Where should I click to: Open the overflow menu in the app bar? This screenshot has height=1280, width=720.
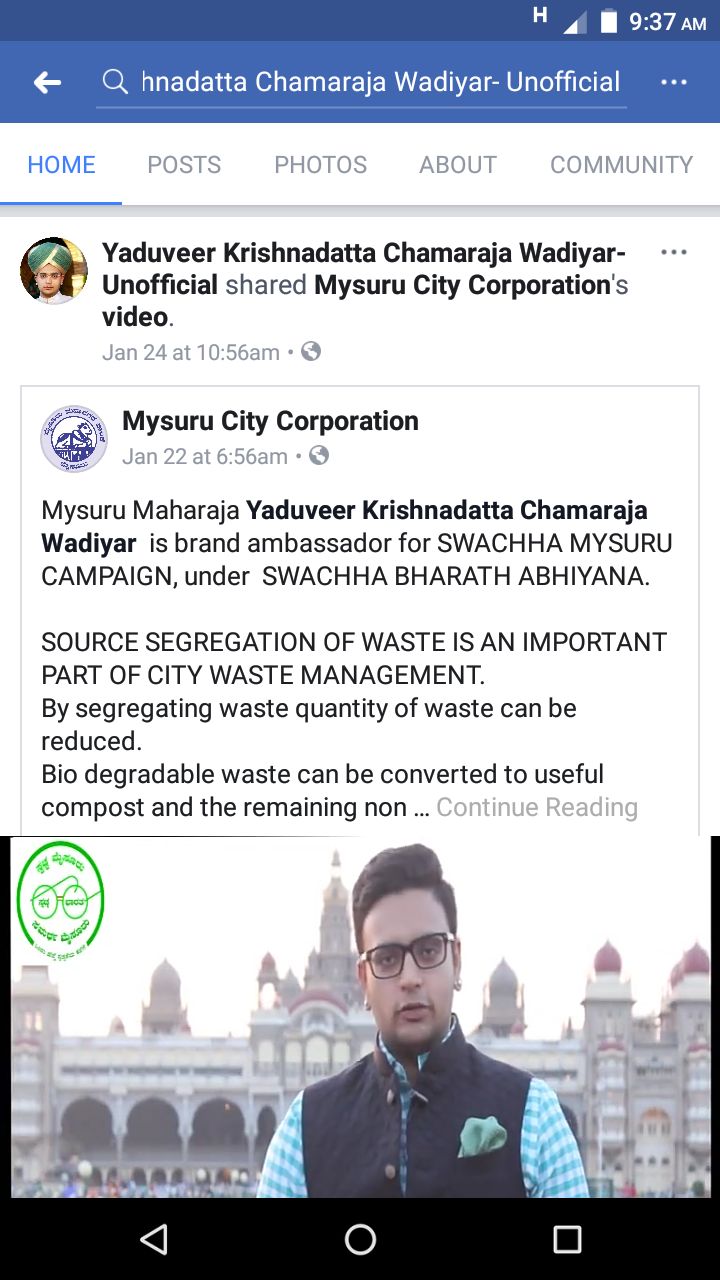pyautogui.click(x=674, y=82)
